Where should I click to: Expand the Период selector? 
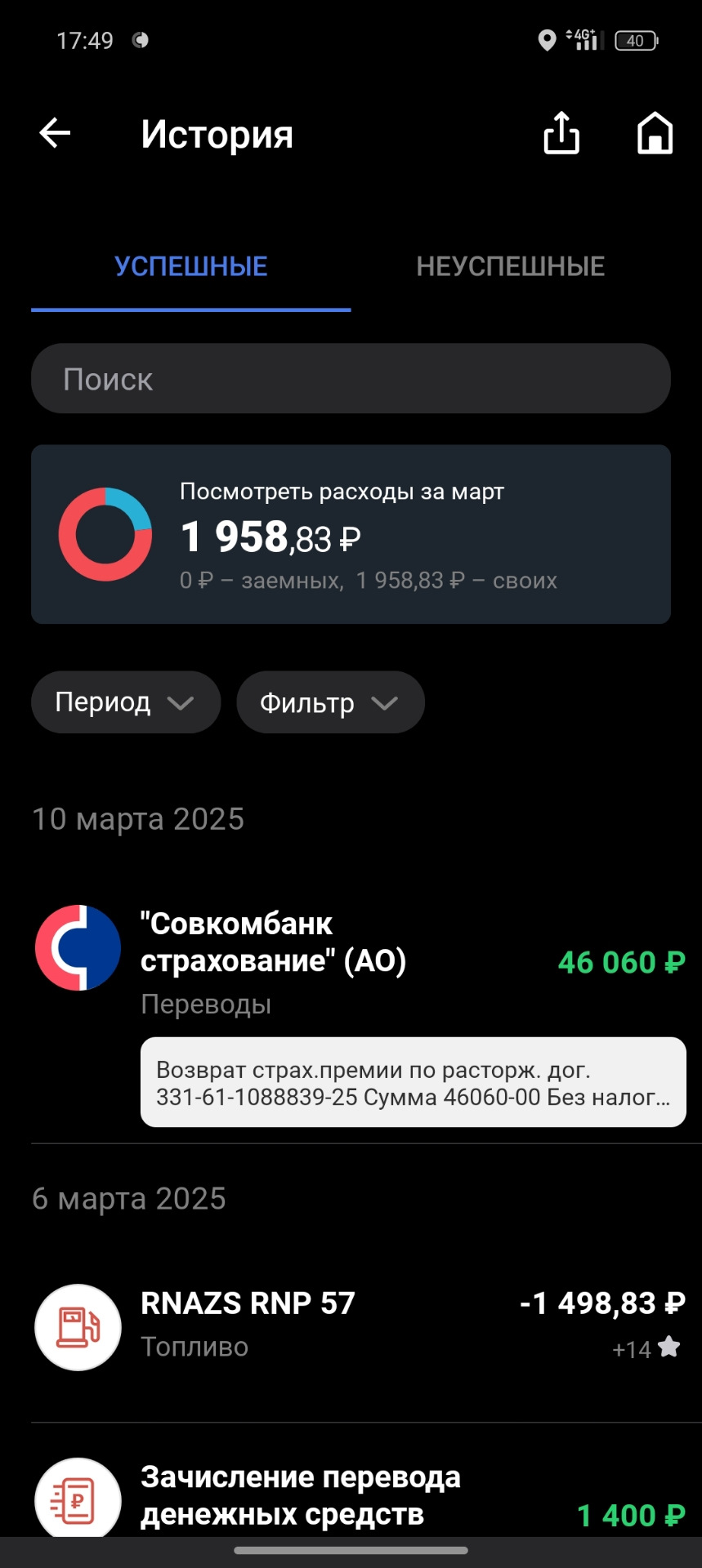coord(125,702)
